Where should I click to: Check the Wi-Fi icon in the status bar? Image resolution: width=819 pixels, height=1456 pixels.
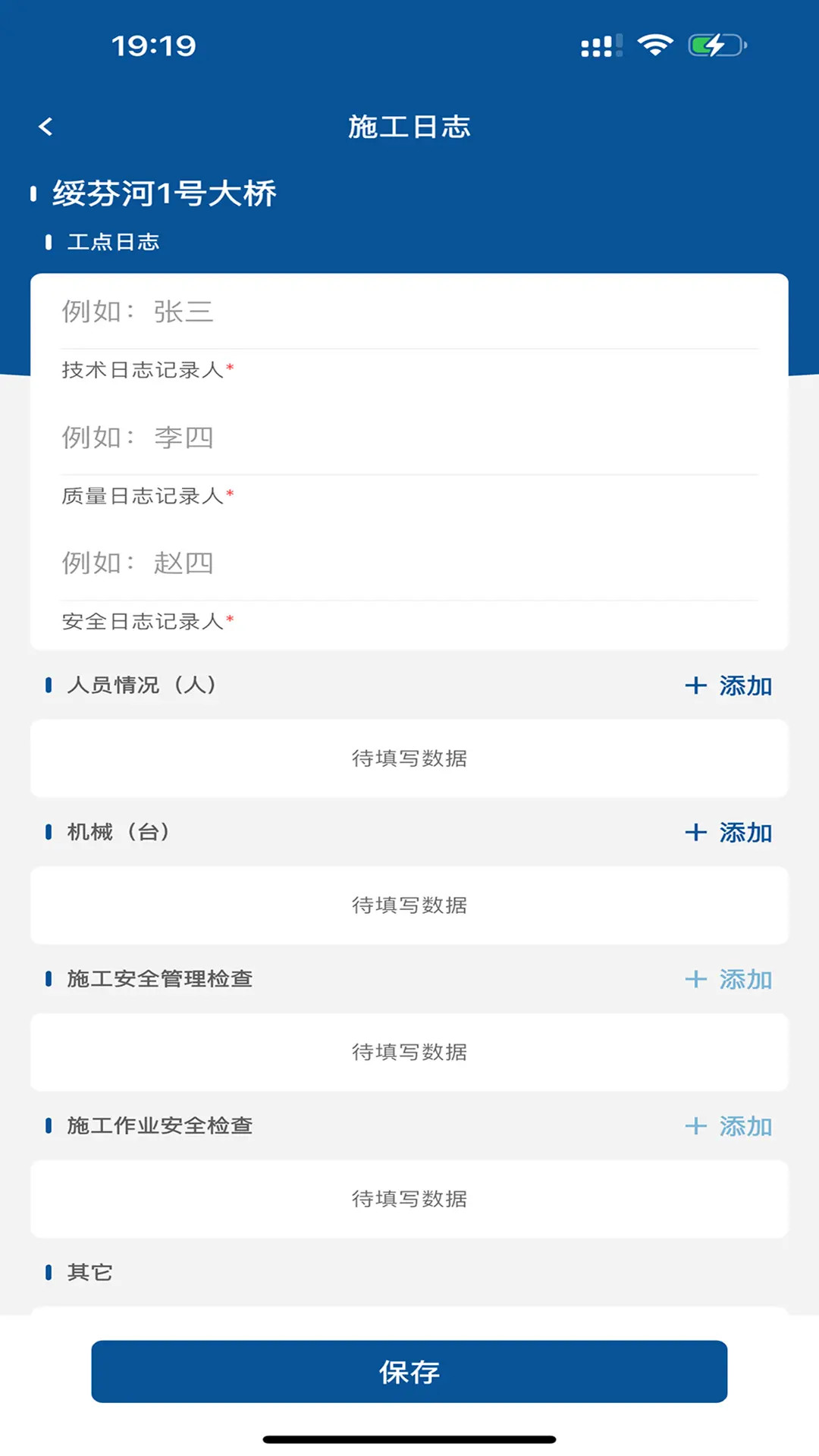click(654, 45)
